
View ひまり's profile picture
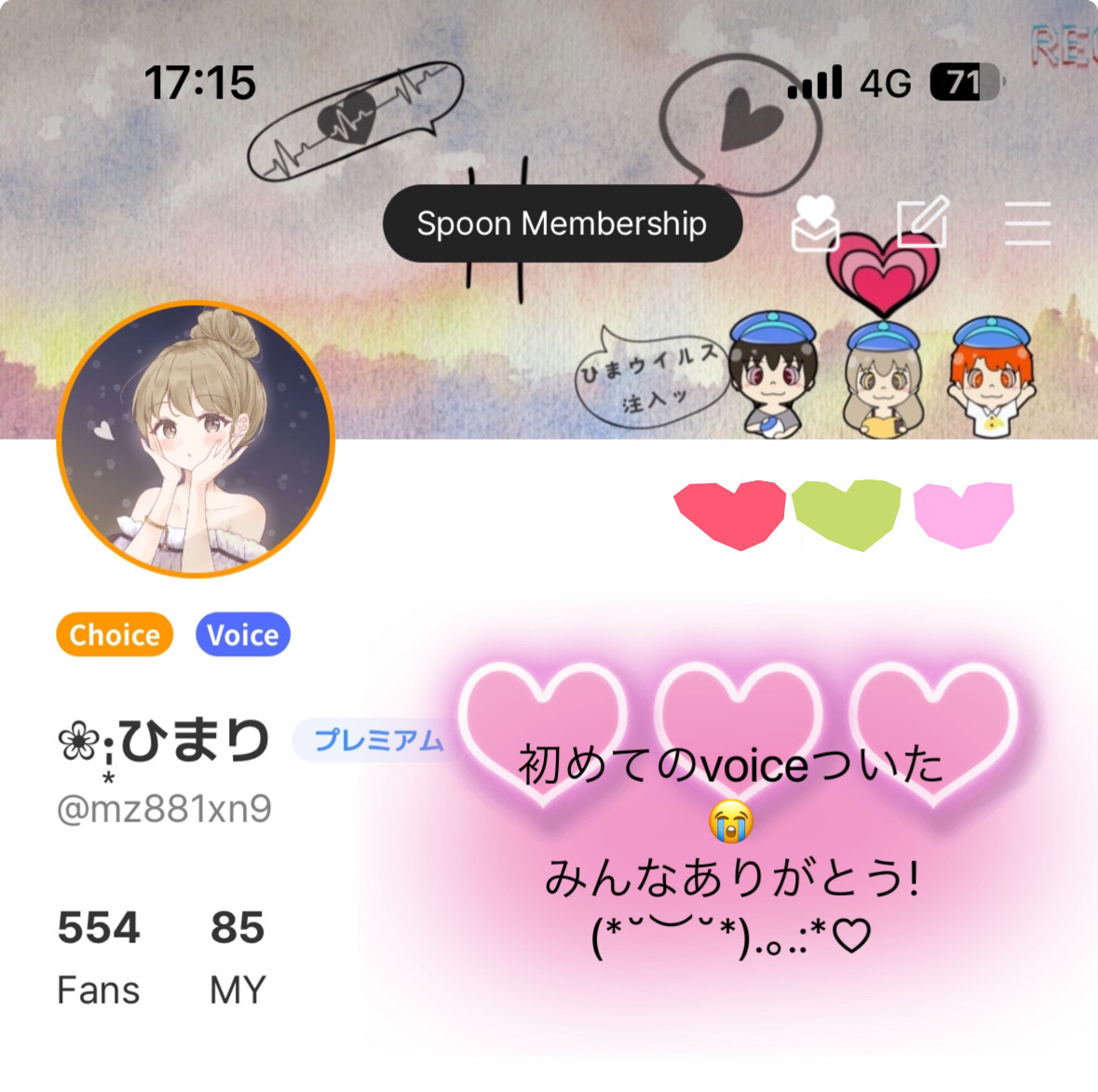point(196,439)
